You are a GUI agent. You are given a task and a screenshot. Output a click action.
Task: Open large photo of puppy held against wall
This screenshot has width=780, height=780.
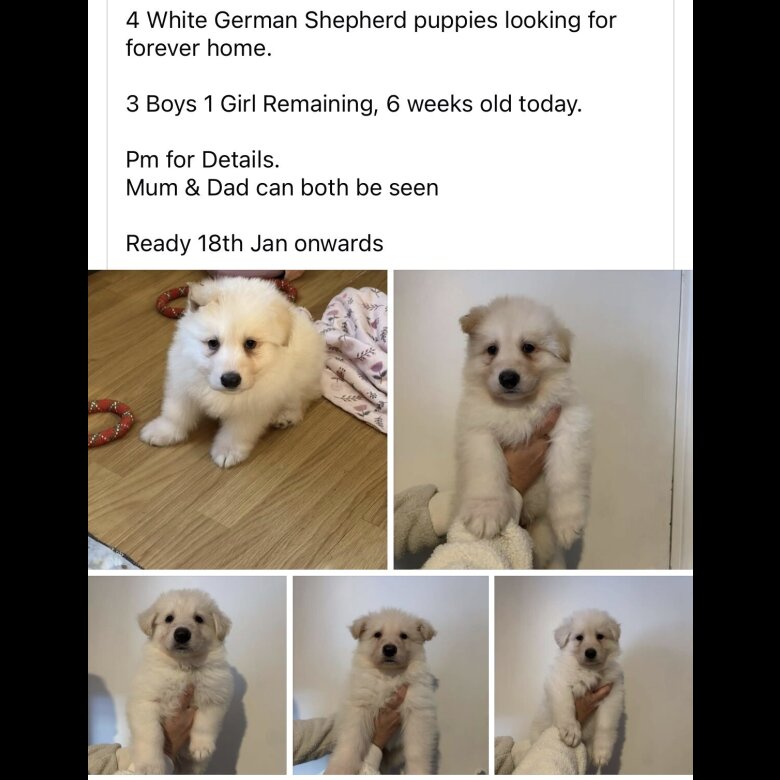point(542,419)
